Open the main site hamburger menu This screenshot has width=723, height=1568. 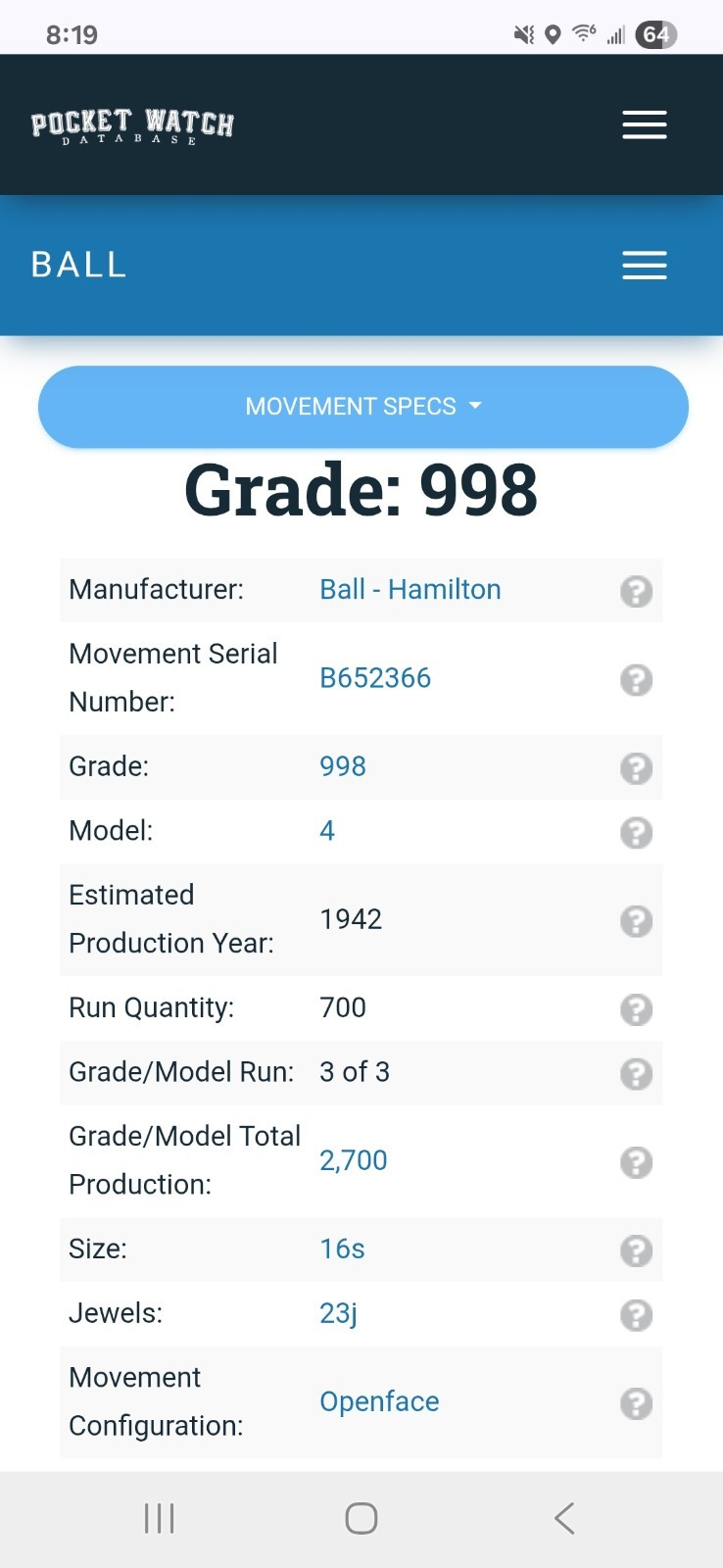(645, 125)
